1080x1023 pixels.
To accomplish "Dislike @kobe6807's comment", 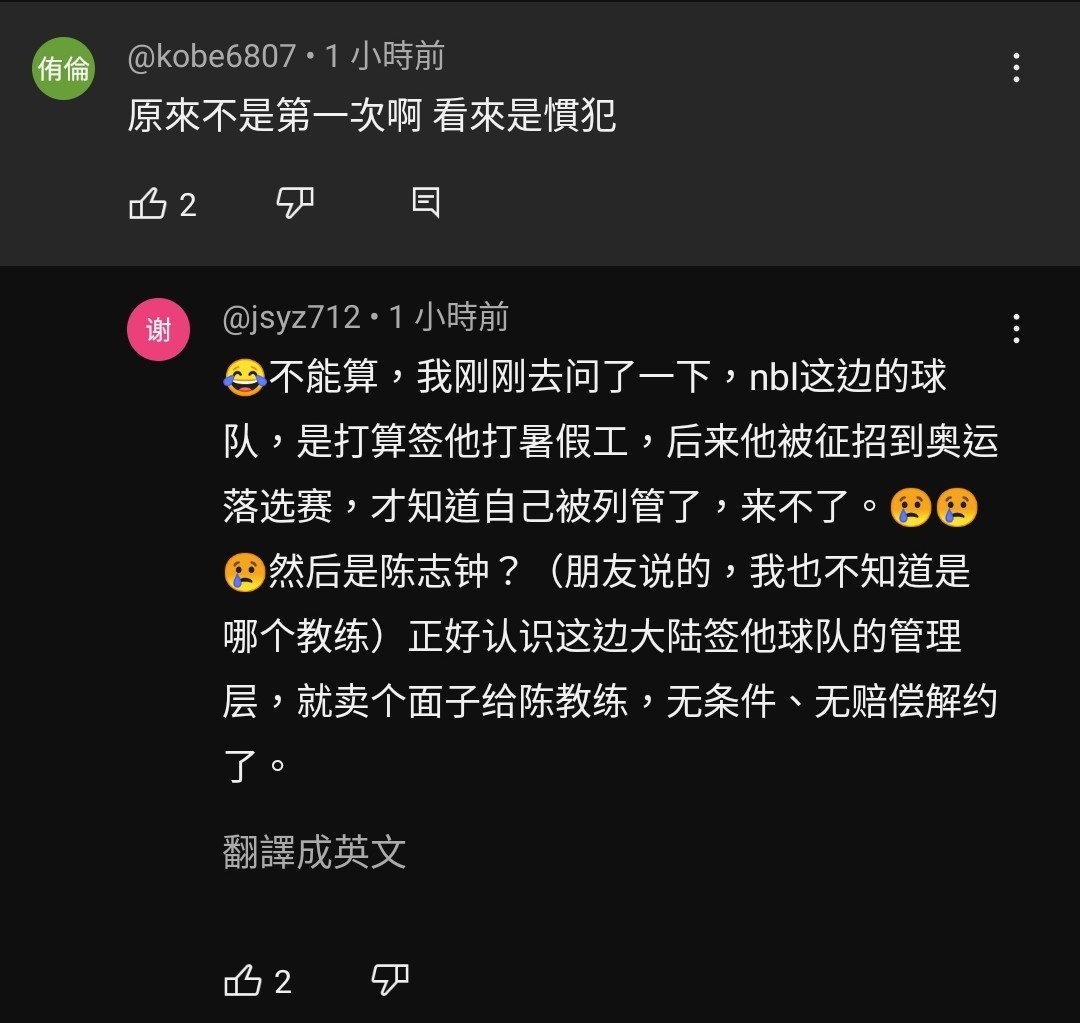I will point(295,204).
